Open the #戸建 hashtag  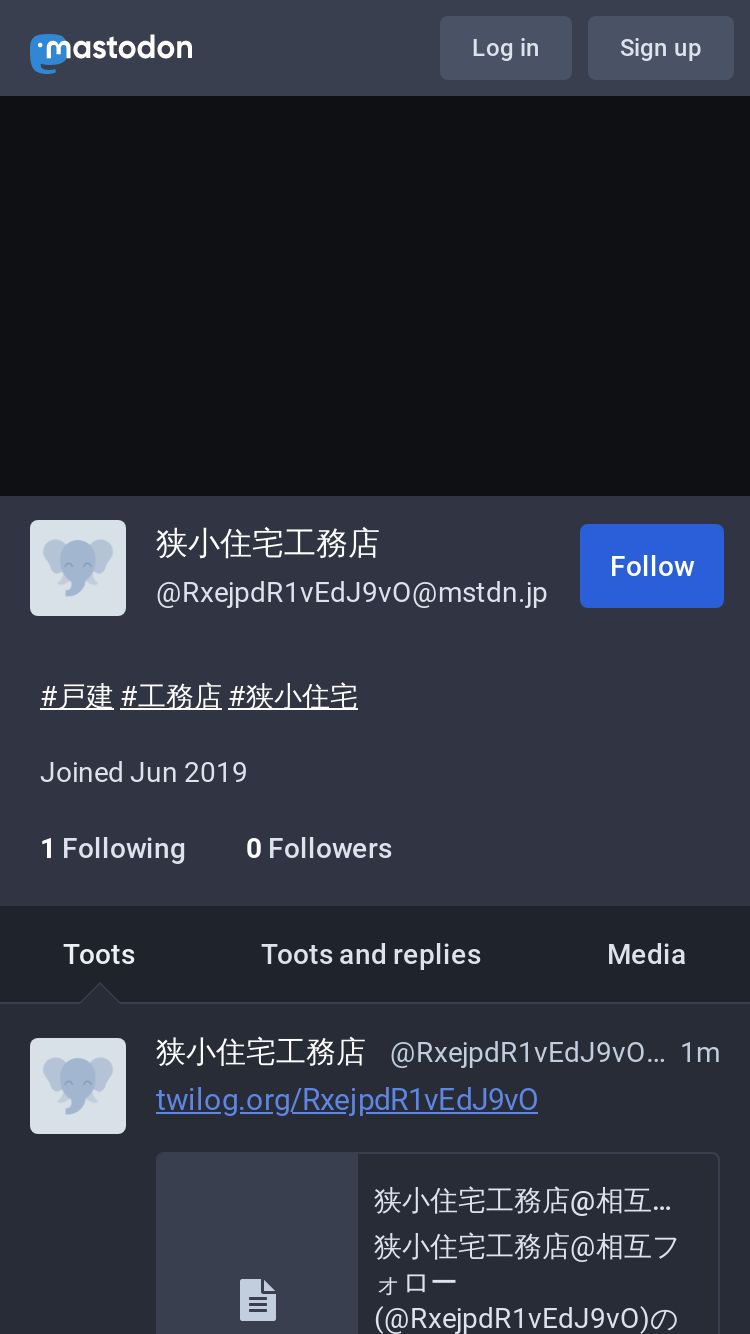pyautogui.click(x=77, y=696)
